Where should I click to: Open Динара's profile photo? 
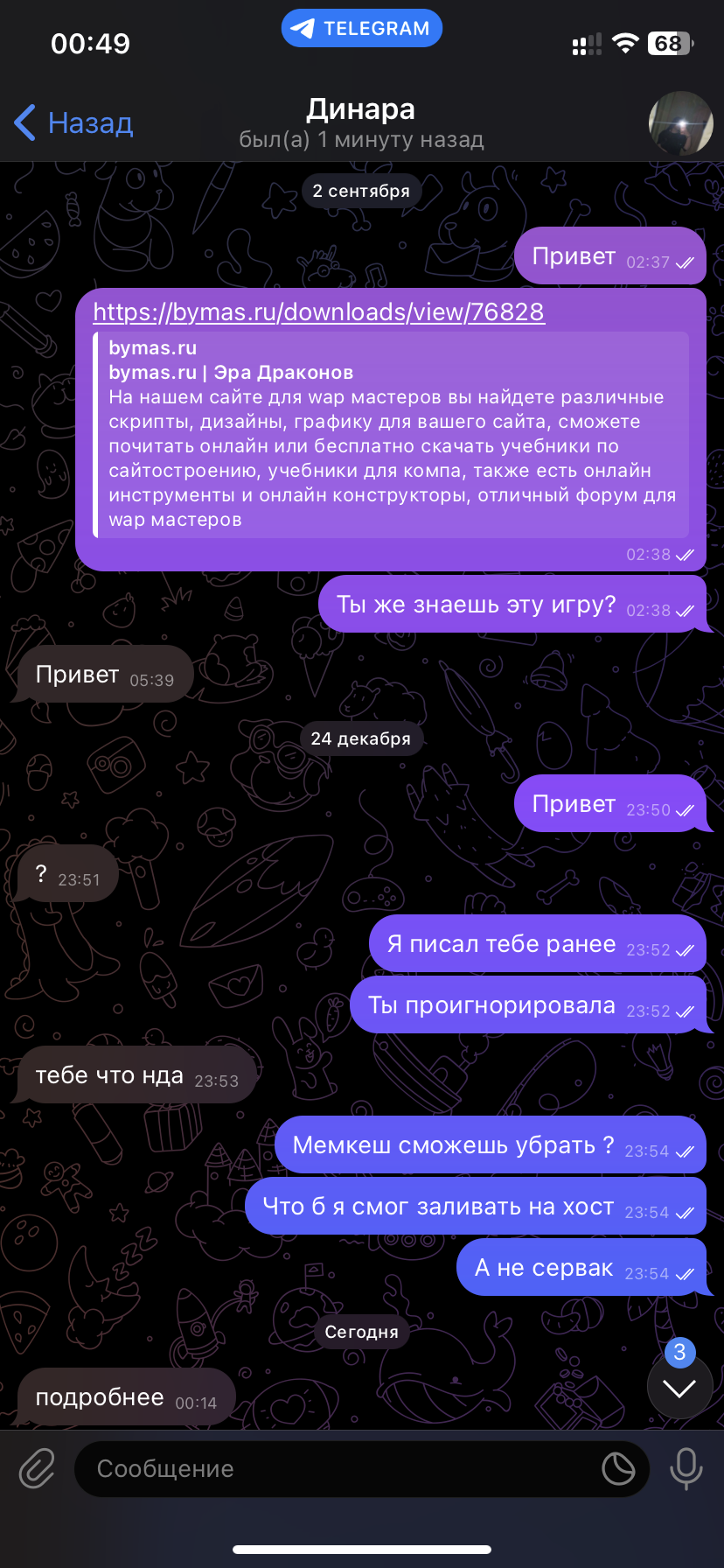pos(680,123)
